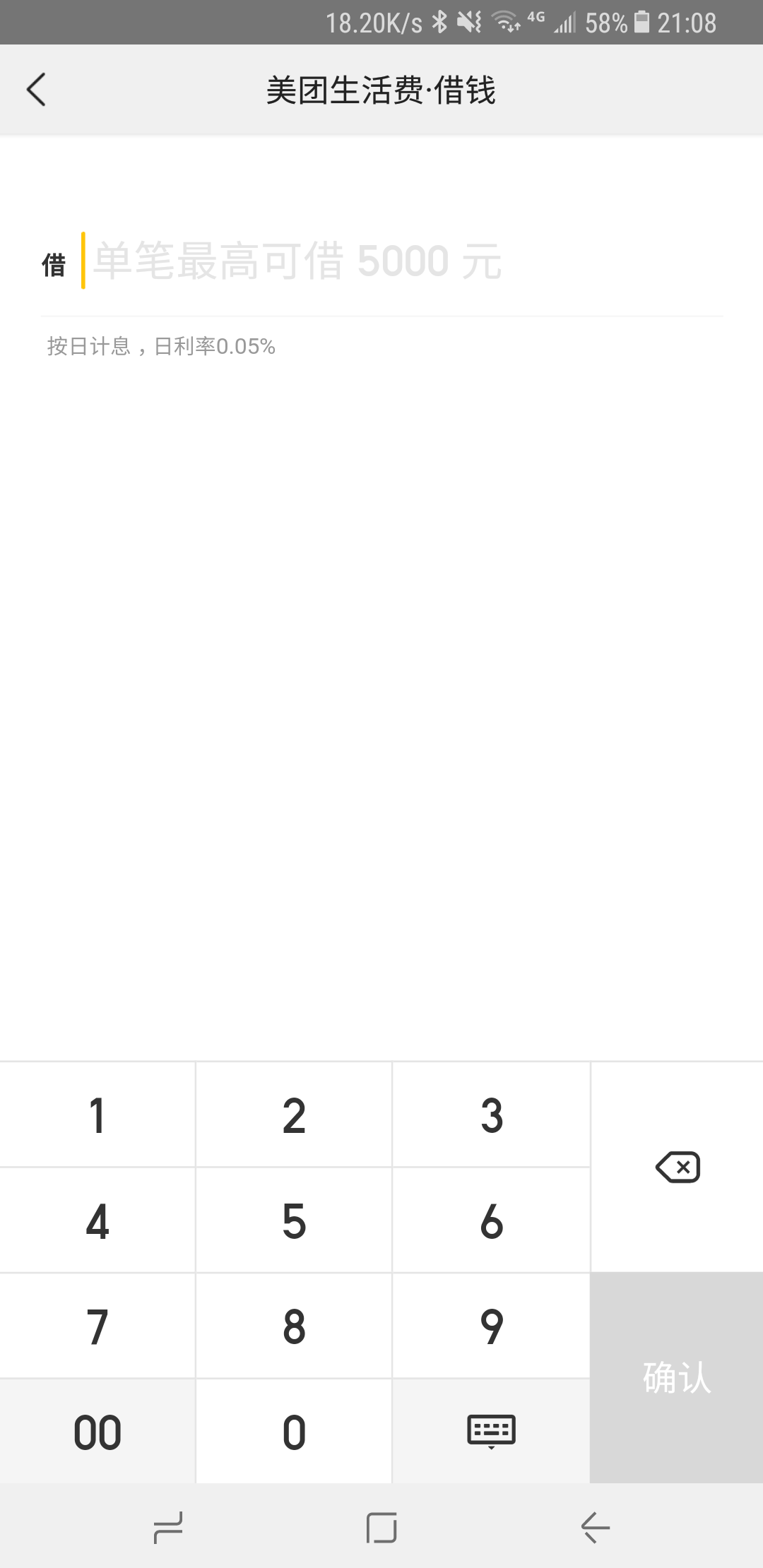The width and height of the screenshot is (763, 1568).
Task: Enter the 00 key on the keypad
Action: pyautogui.click(x=97, y=1432)
